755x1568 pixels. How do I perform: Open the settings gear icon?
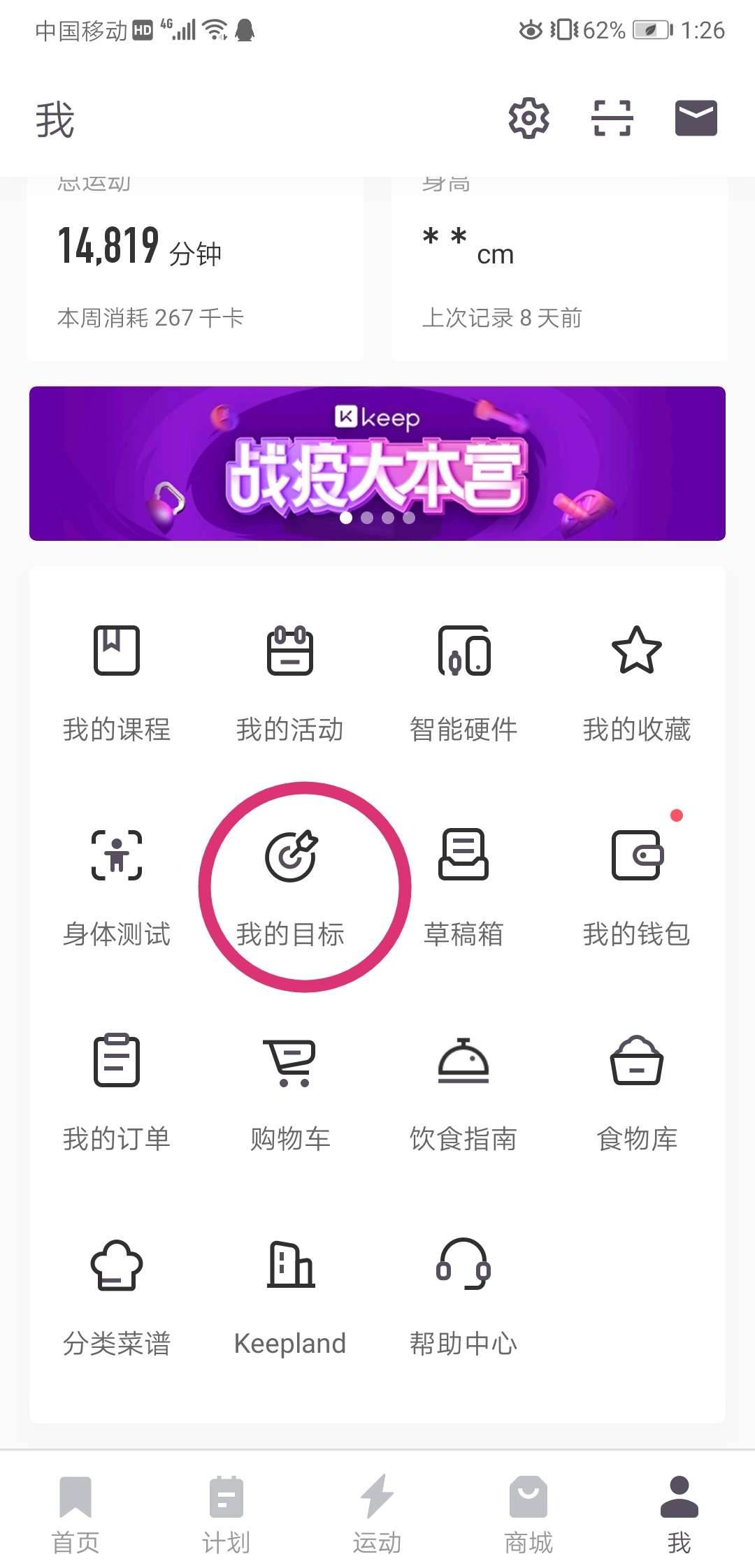coord(529,117)
